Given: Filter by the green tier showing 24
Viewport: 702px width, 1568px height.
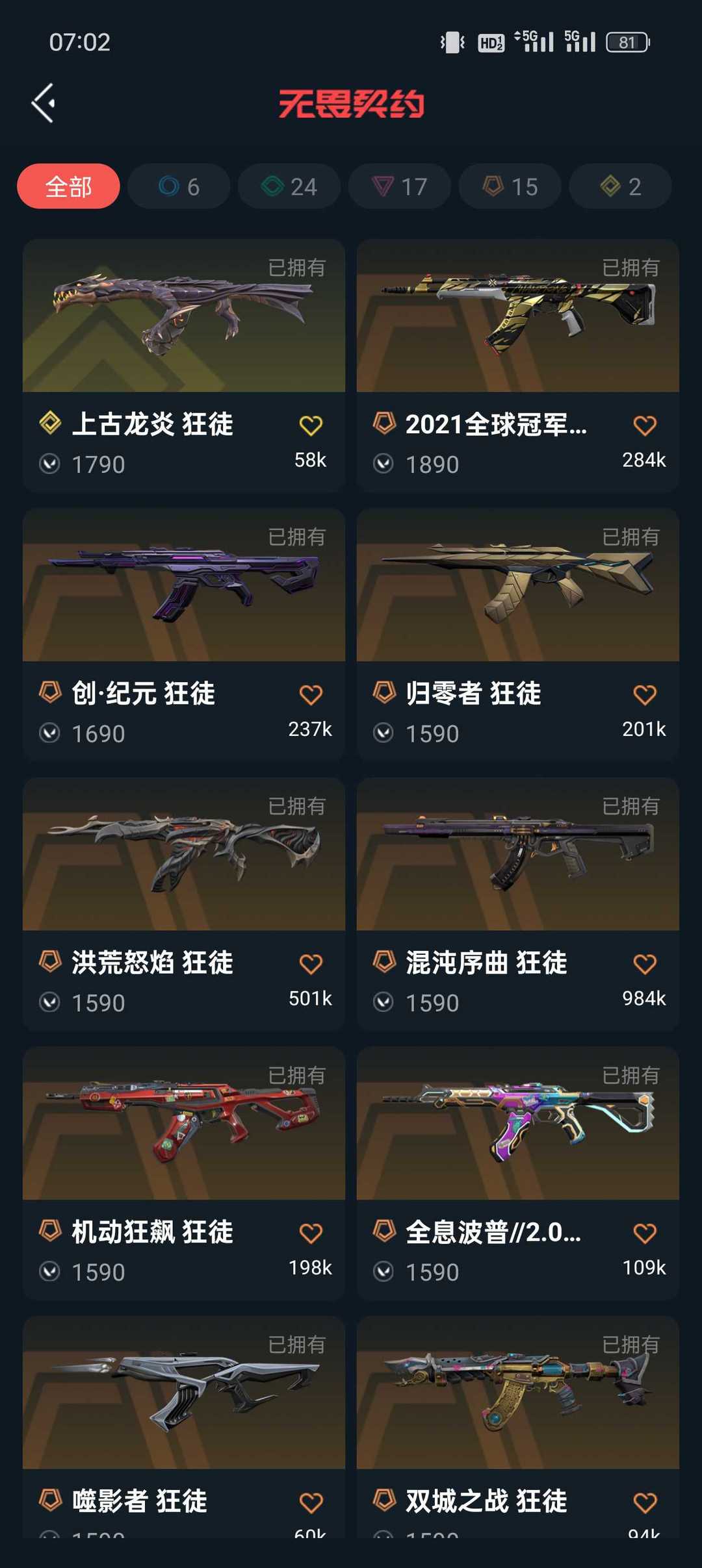Looking at the screenshot, I should [x=289, y=186].
